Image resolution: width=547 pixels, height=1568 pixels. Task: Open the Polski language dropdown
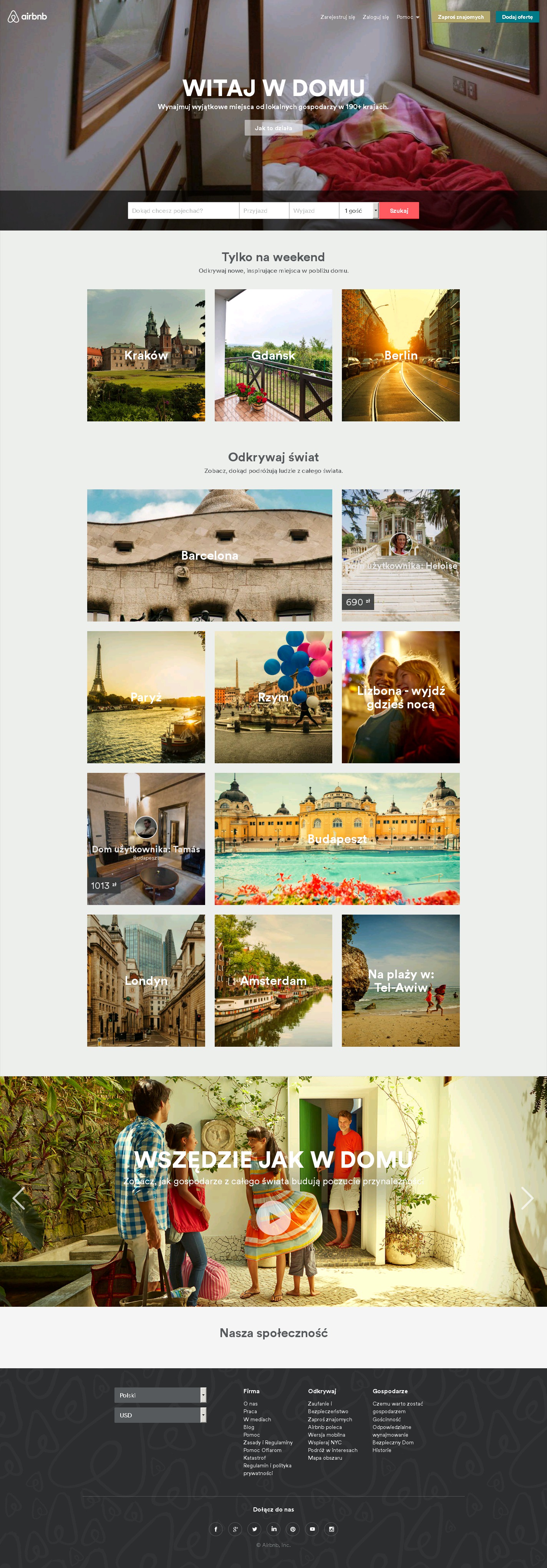160,1395
